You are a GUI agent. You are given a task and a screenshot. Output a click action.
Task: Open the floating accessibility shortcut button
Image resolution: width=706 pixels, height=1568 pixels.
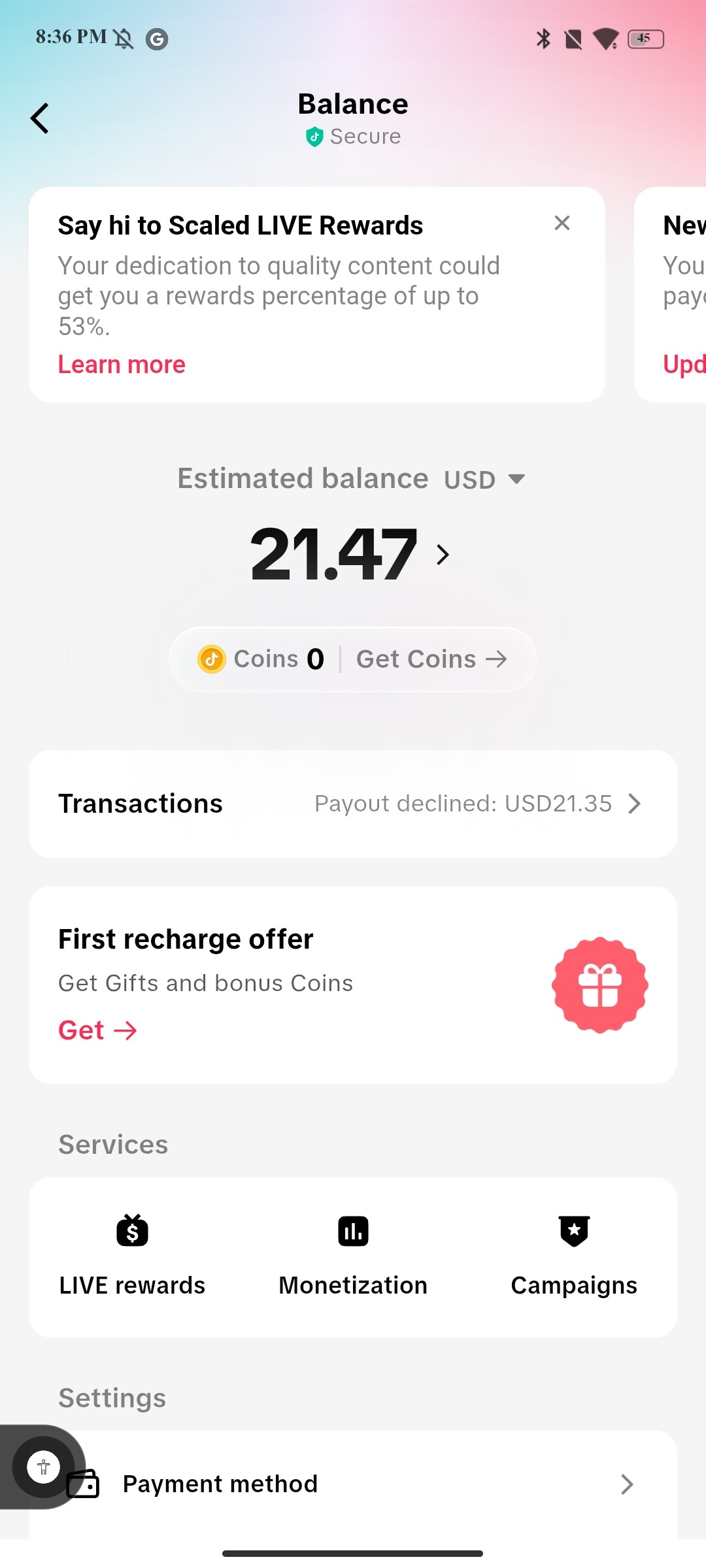pyautogui.click(x=43, y=1467)
